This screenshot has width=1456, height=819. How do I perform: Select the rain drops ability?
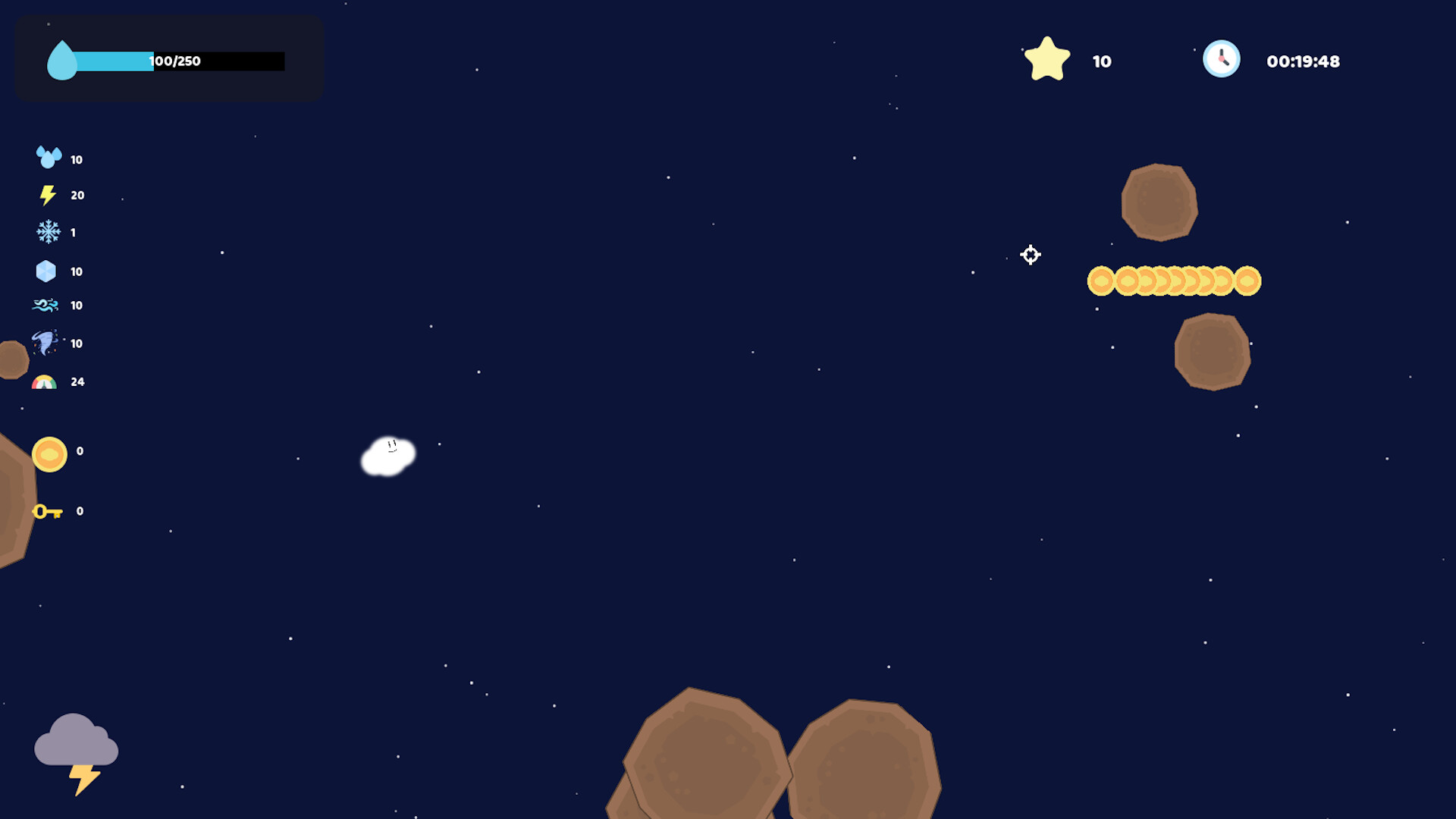(49, 158)
